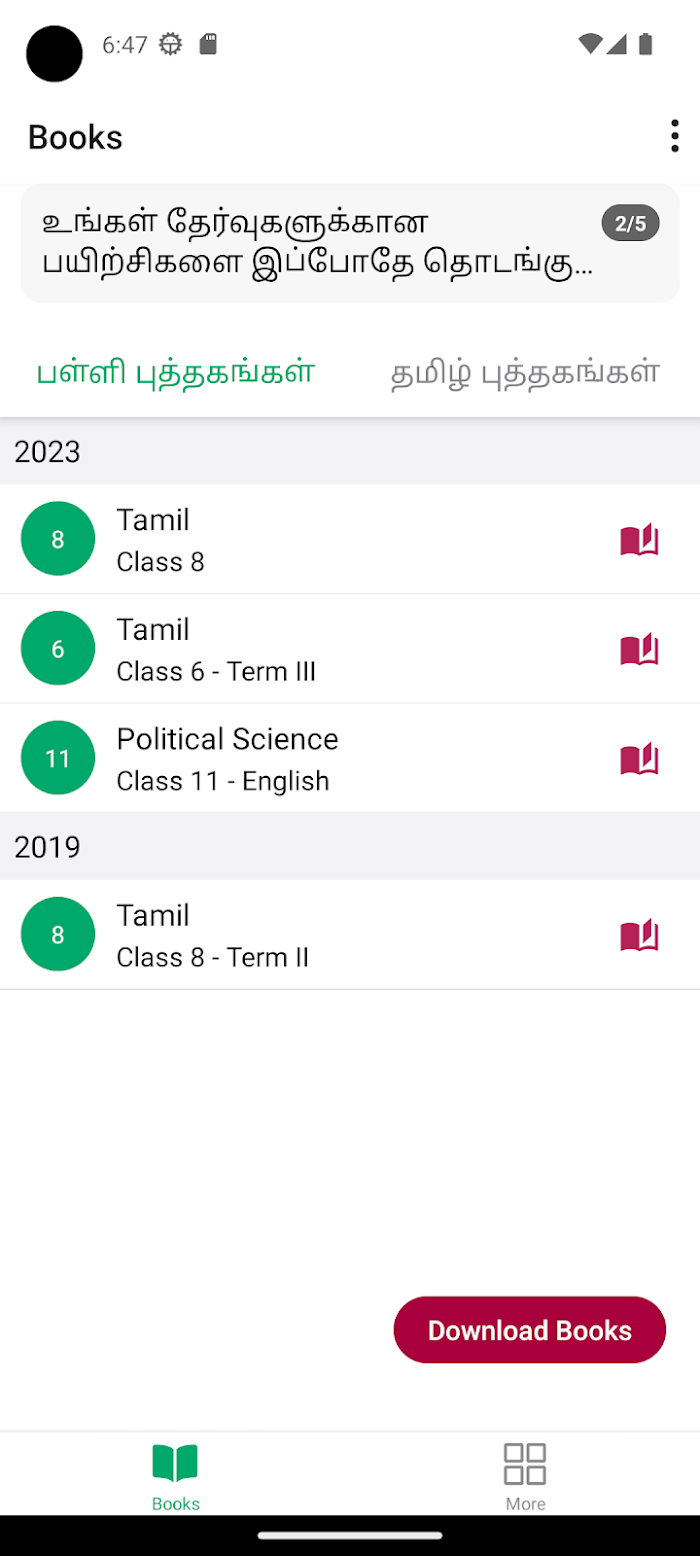Select the Books bottom navigation tab
Screen dimensions: 700x1556
click(175, 1476)
